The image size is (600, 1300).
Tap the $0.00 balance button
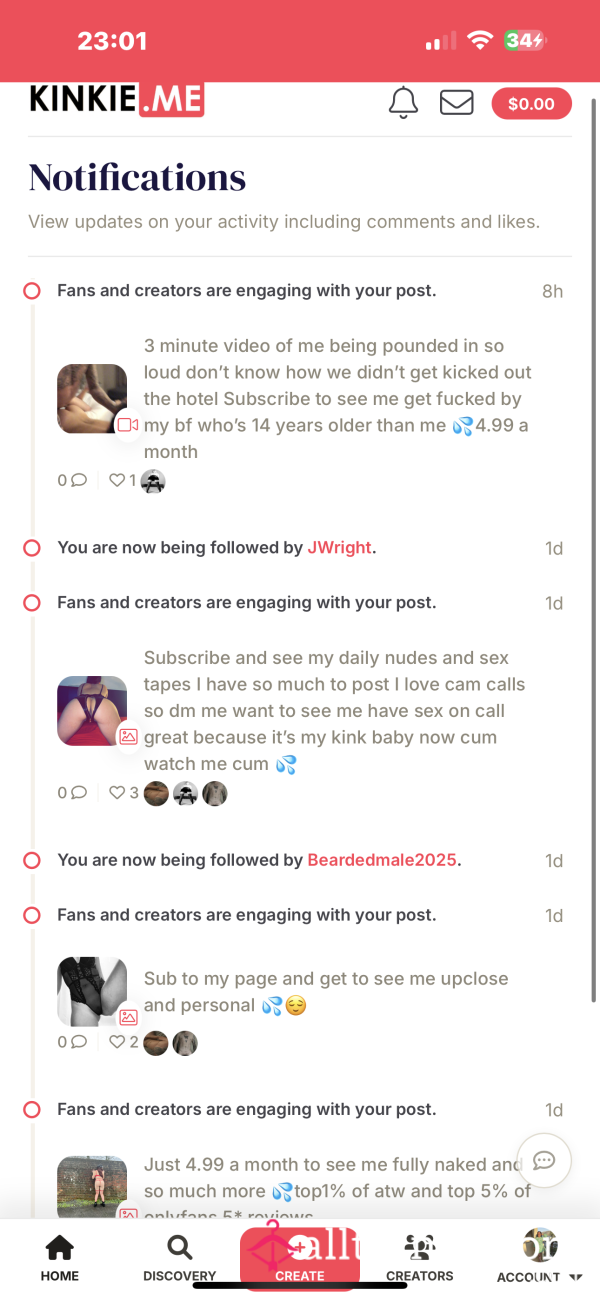[531, 103]
